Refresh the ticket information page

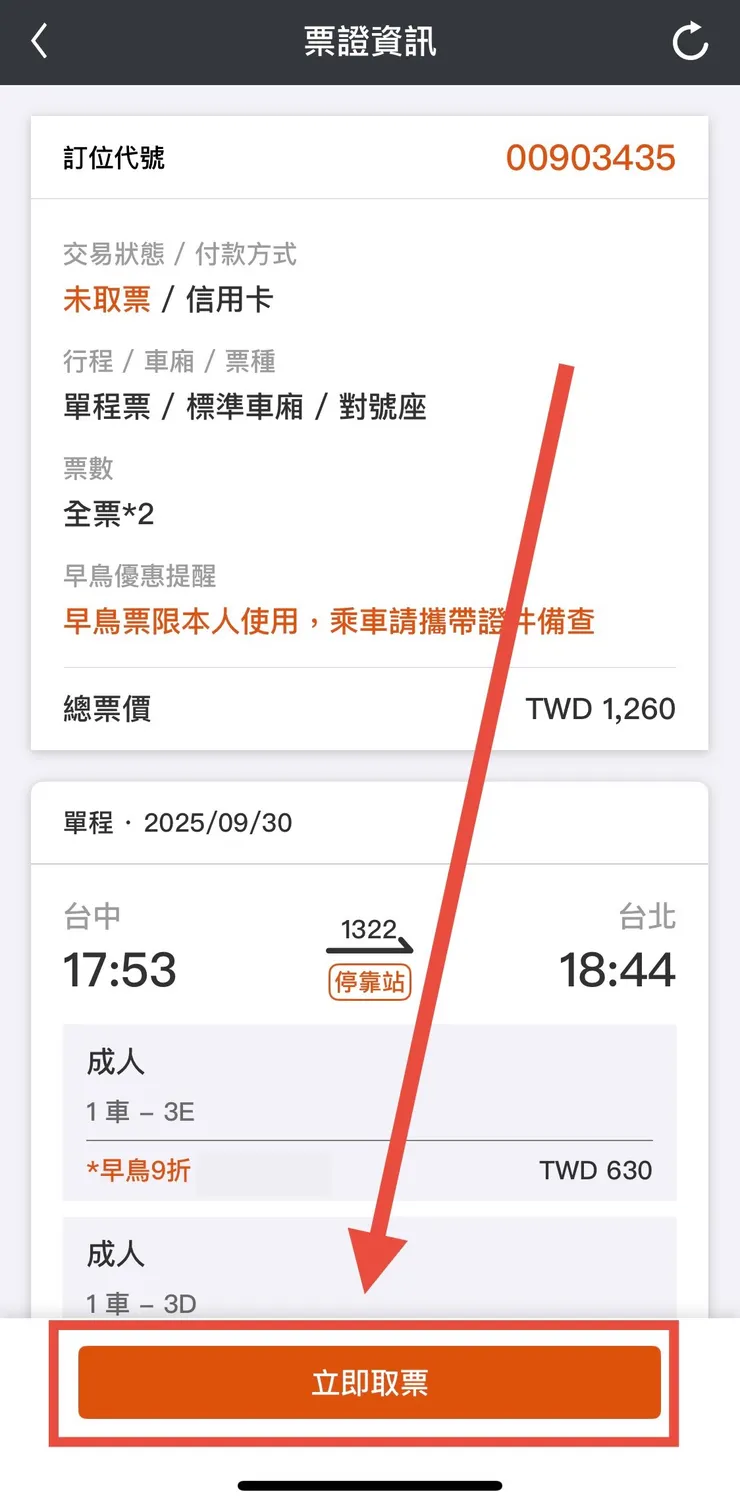click(690, 40)
